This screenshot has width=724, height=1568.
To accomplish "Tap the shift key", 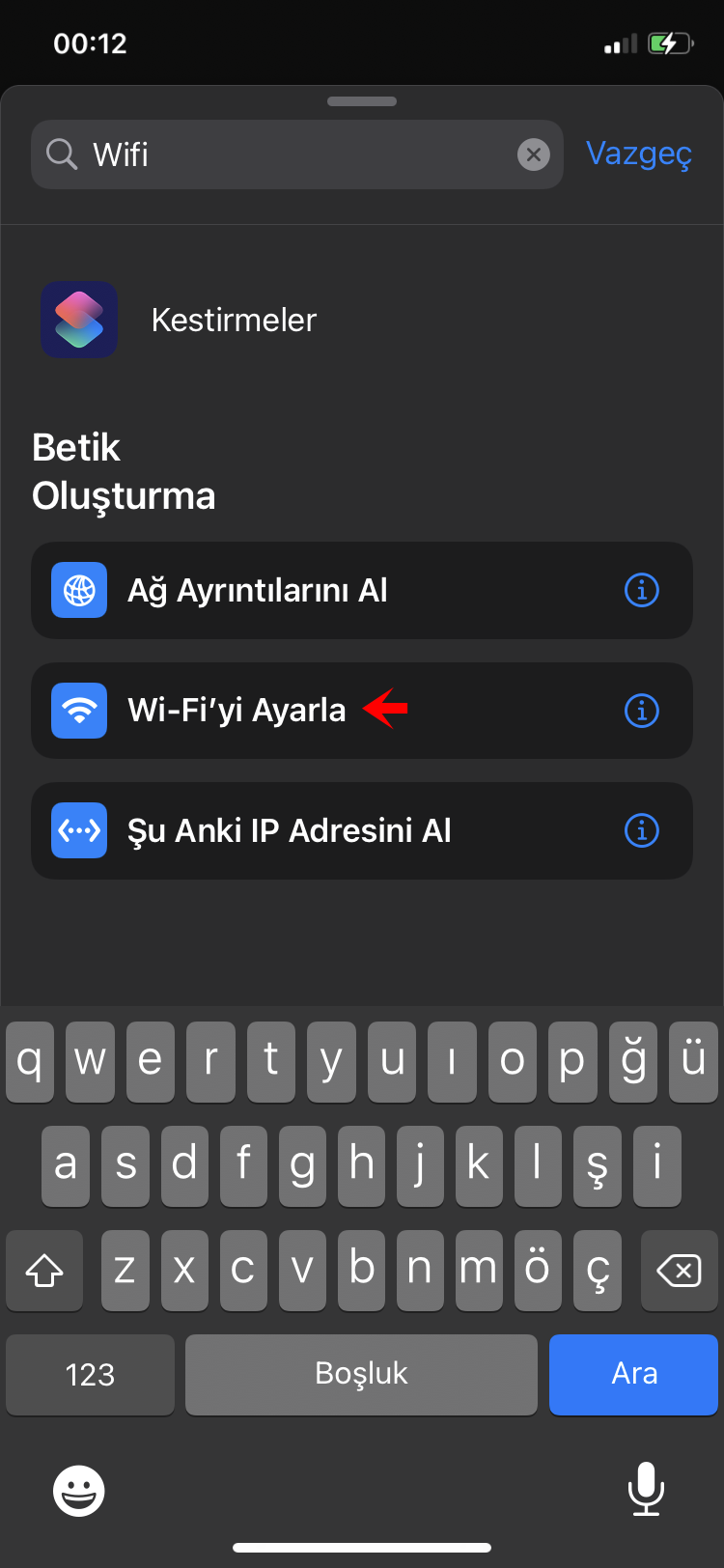I will click(44, 1270).
